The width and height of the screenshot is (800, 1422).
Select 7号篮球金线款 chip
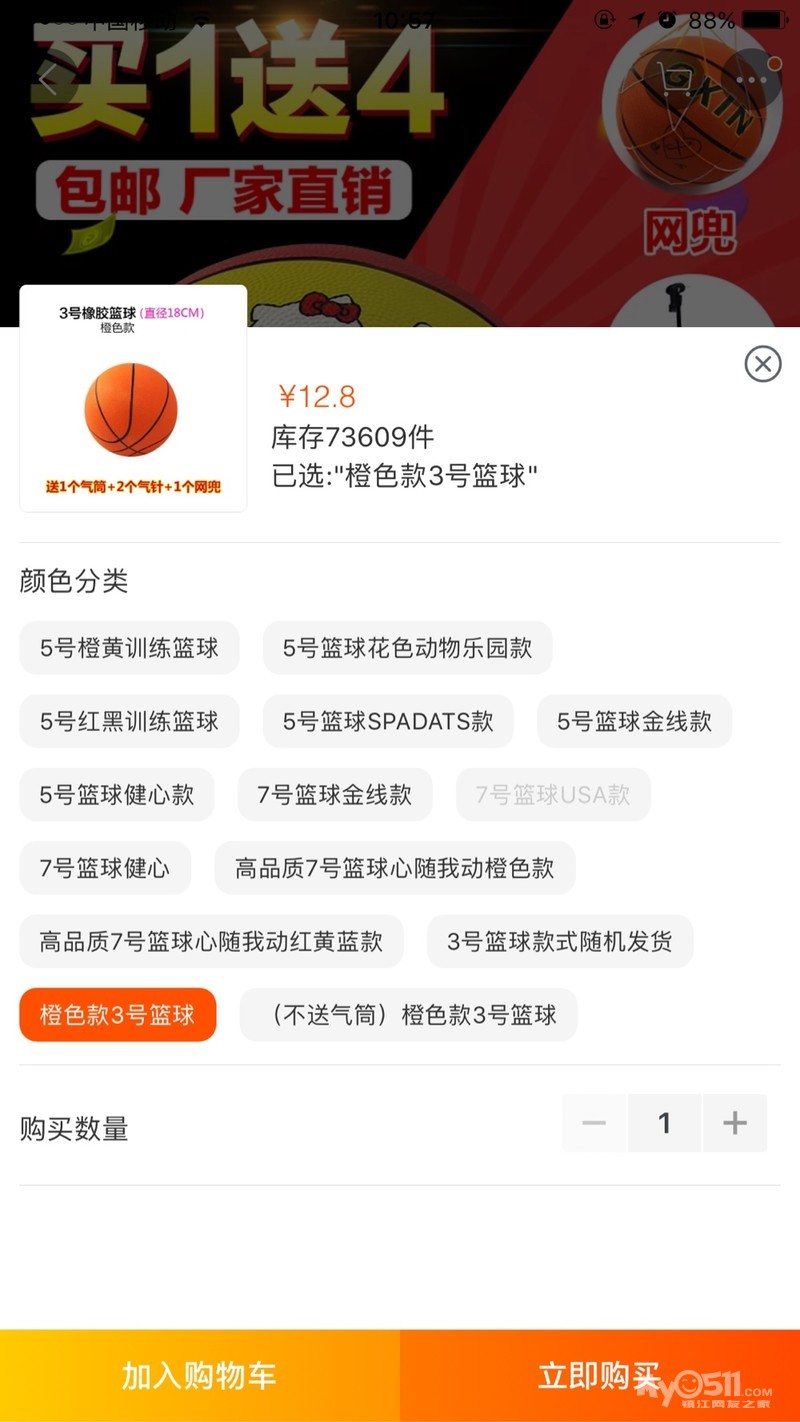[335, 795]
